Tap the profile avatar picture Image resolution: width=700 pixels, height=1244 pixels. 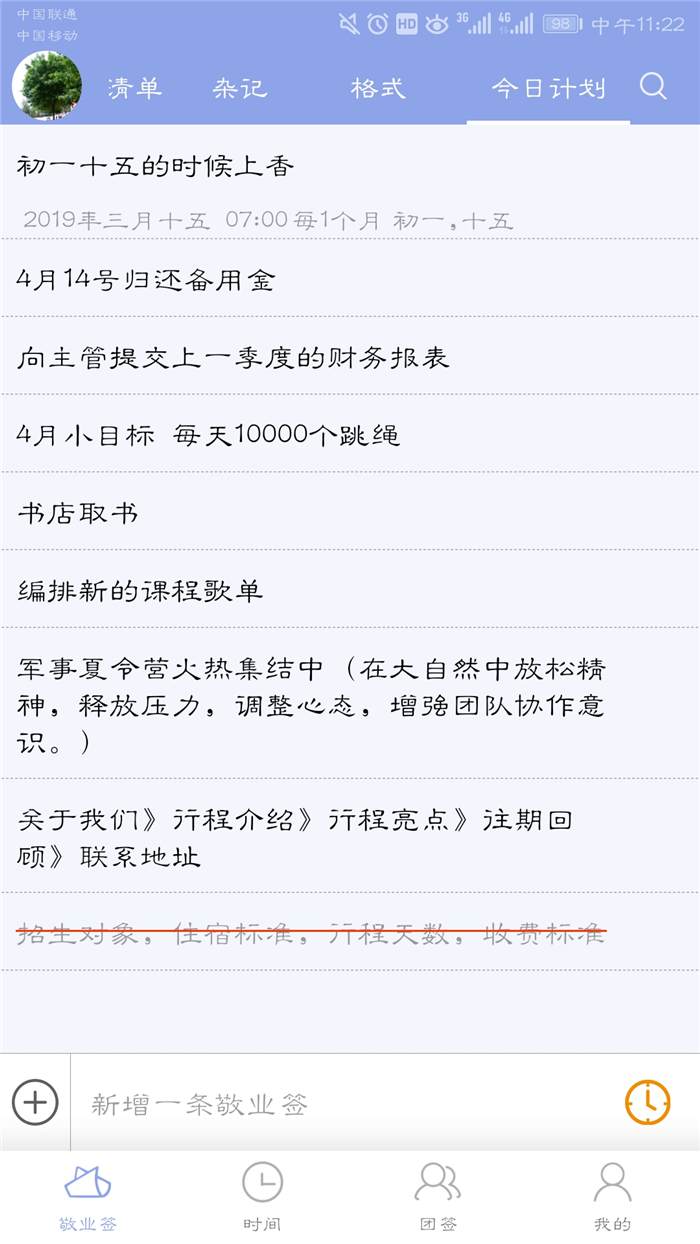[47, 86]
